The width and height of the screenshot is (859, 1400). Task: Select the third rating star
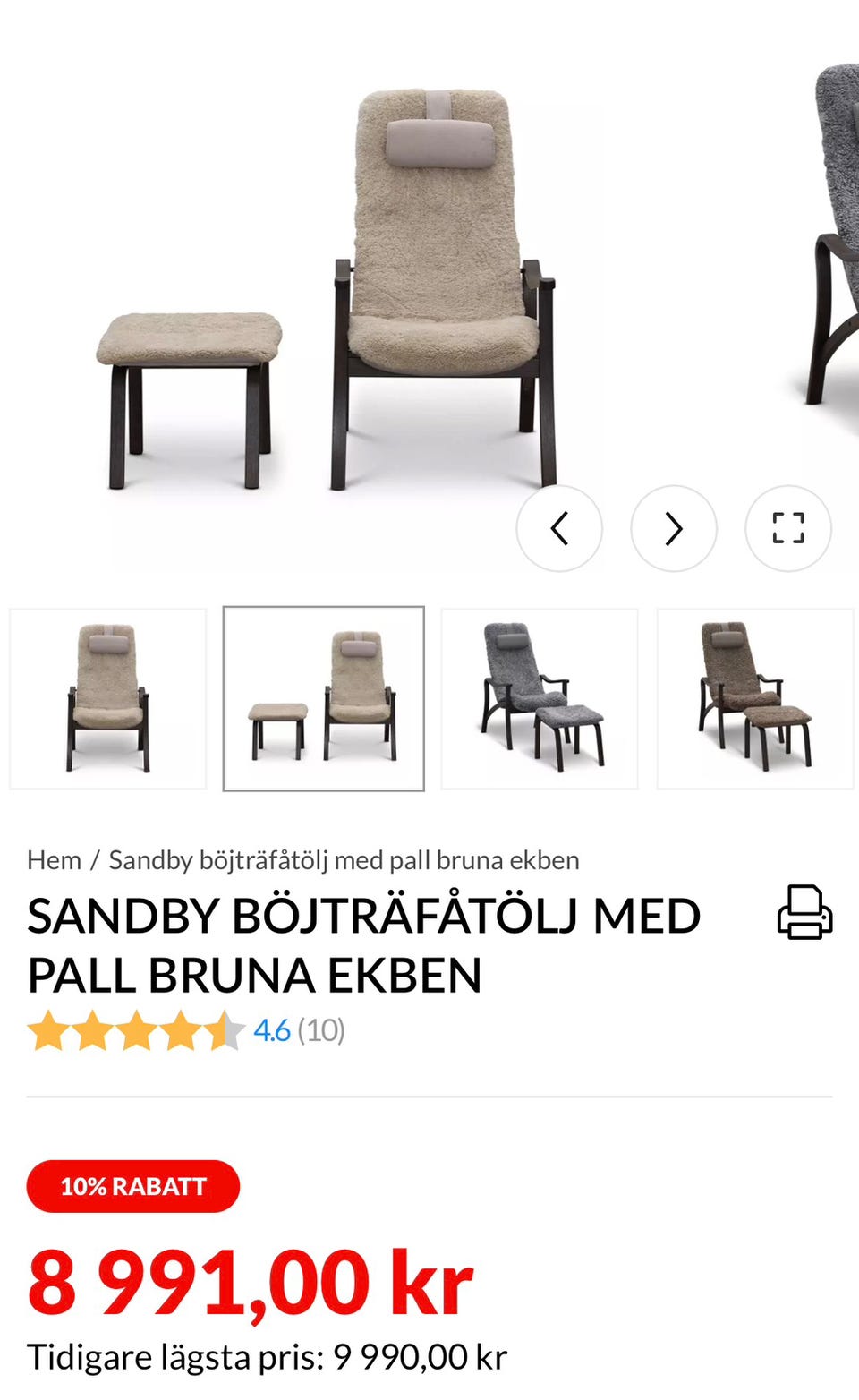(137, 1031)
